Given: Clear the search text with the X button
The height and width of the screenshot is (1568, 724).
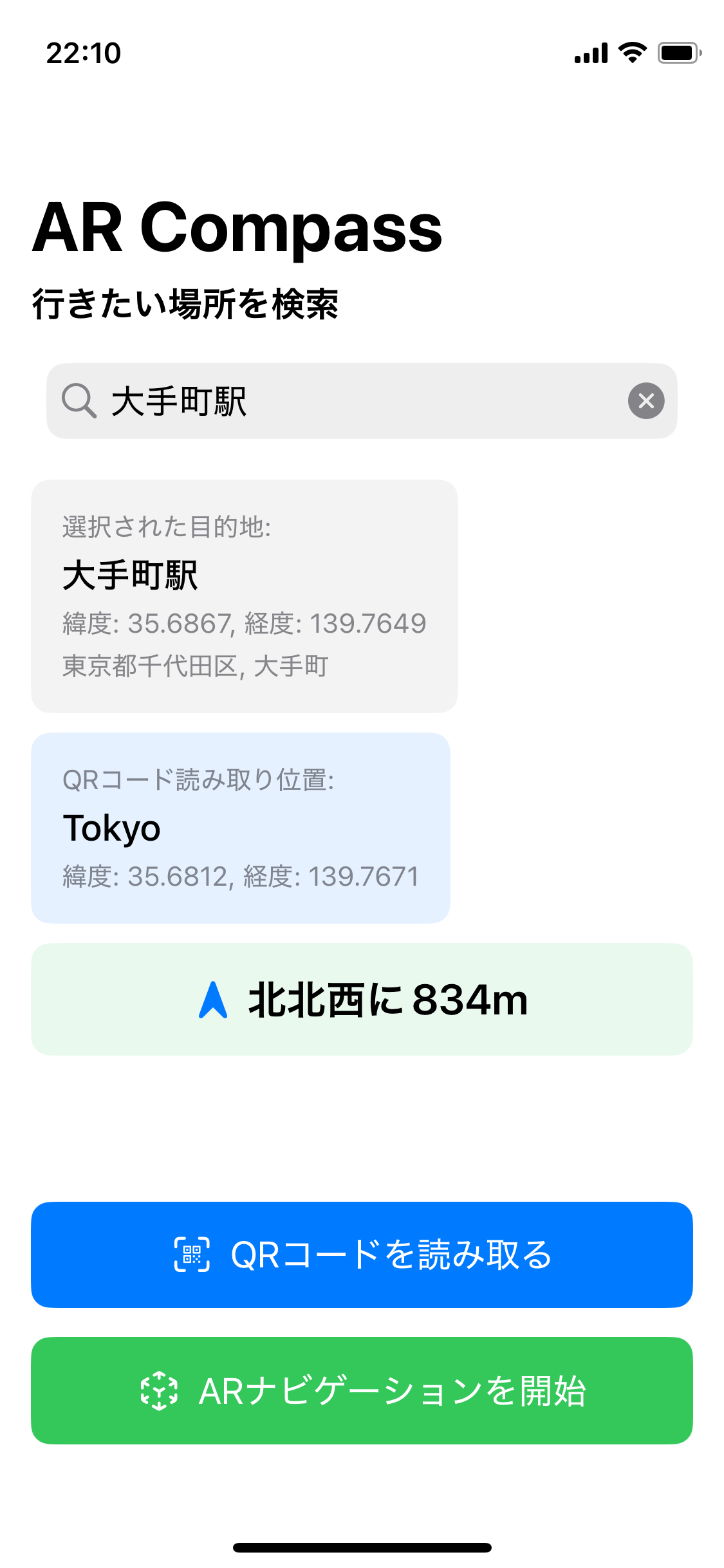Looking at the screenshot, I should click(646, 401).
